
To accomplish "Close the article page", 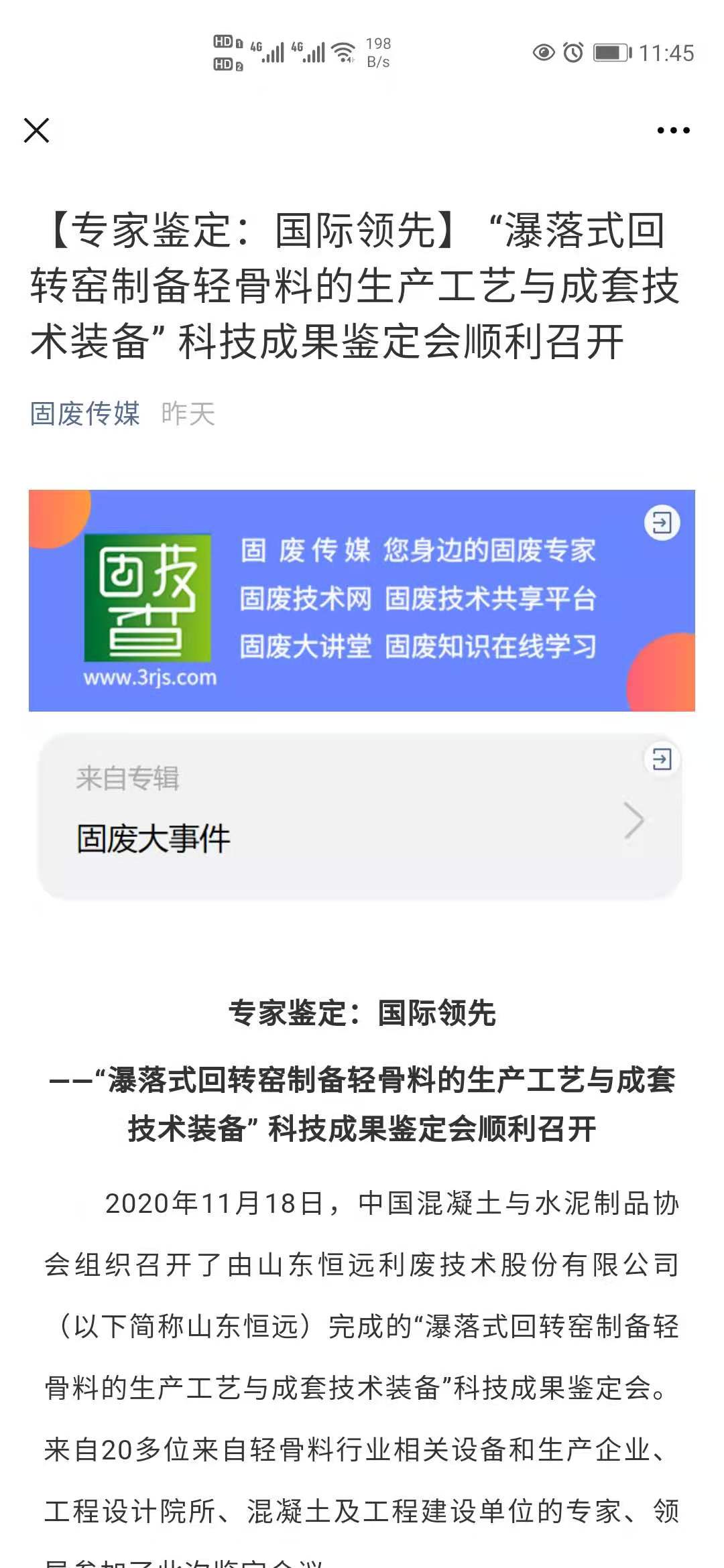I will click(37, 130).
